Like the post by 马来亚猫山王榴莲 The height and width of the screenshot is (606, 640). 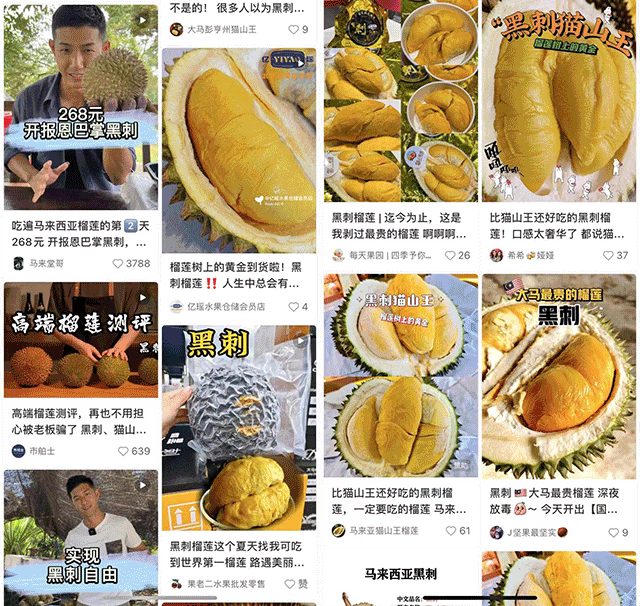click(x=450, y=531)
